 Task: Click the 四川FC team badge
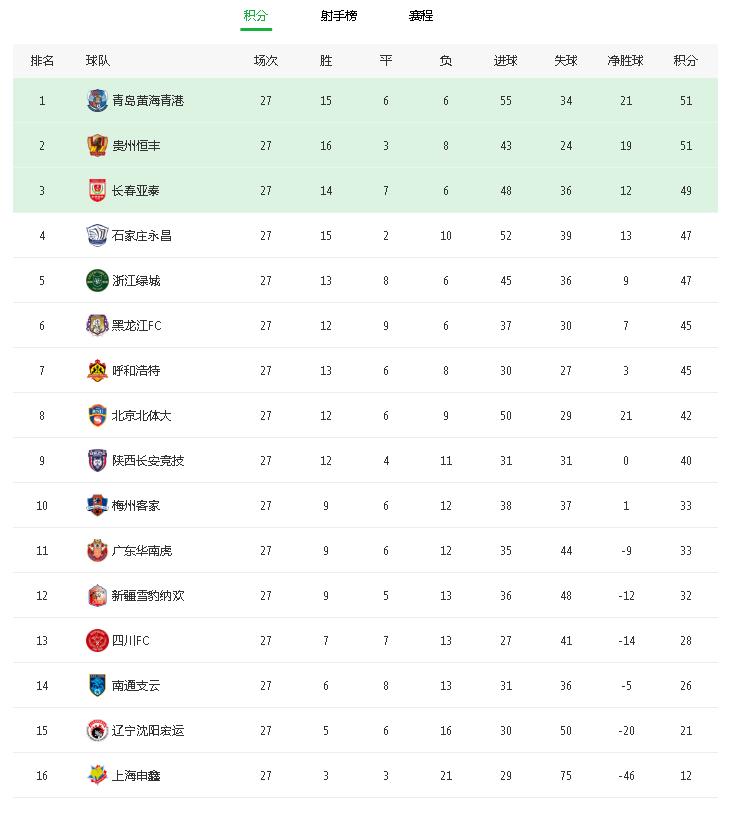pos(95,641)
